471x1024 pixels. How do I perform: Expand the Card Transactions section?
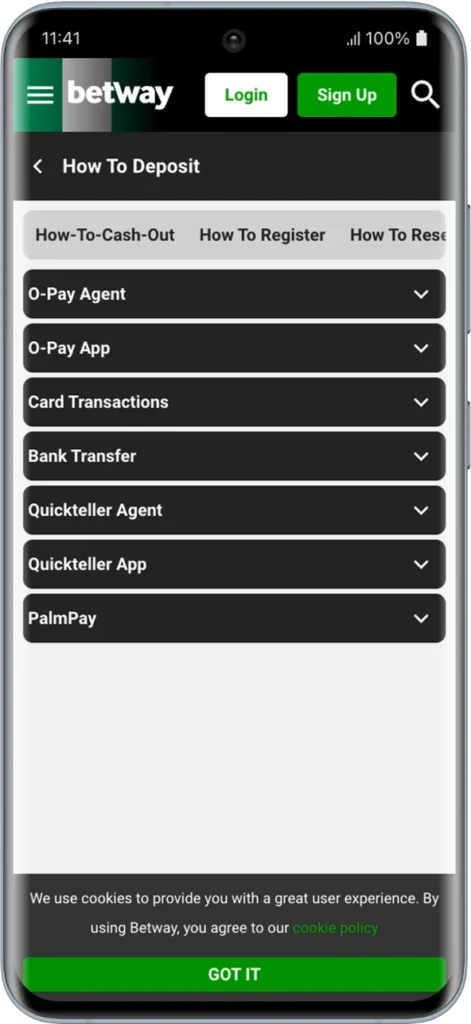click(x=235, y=402)
